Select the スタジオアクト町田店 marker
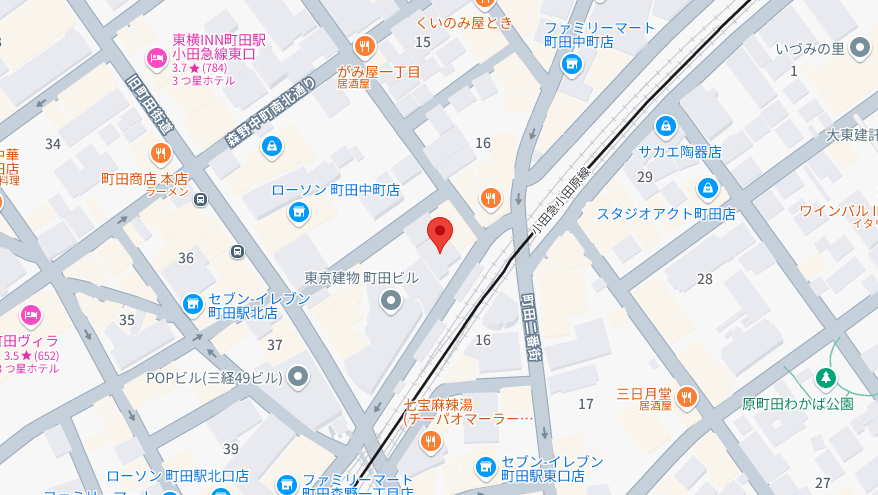878x495 pixels. point(707,187)
